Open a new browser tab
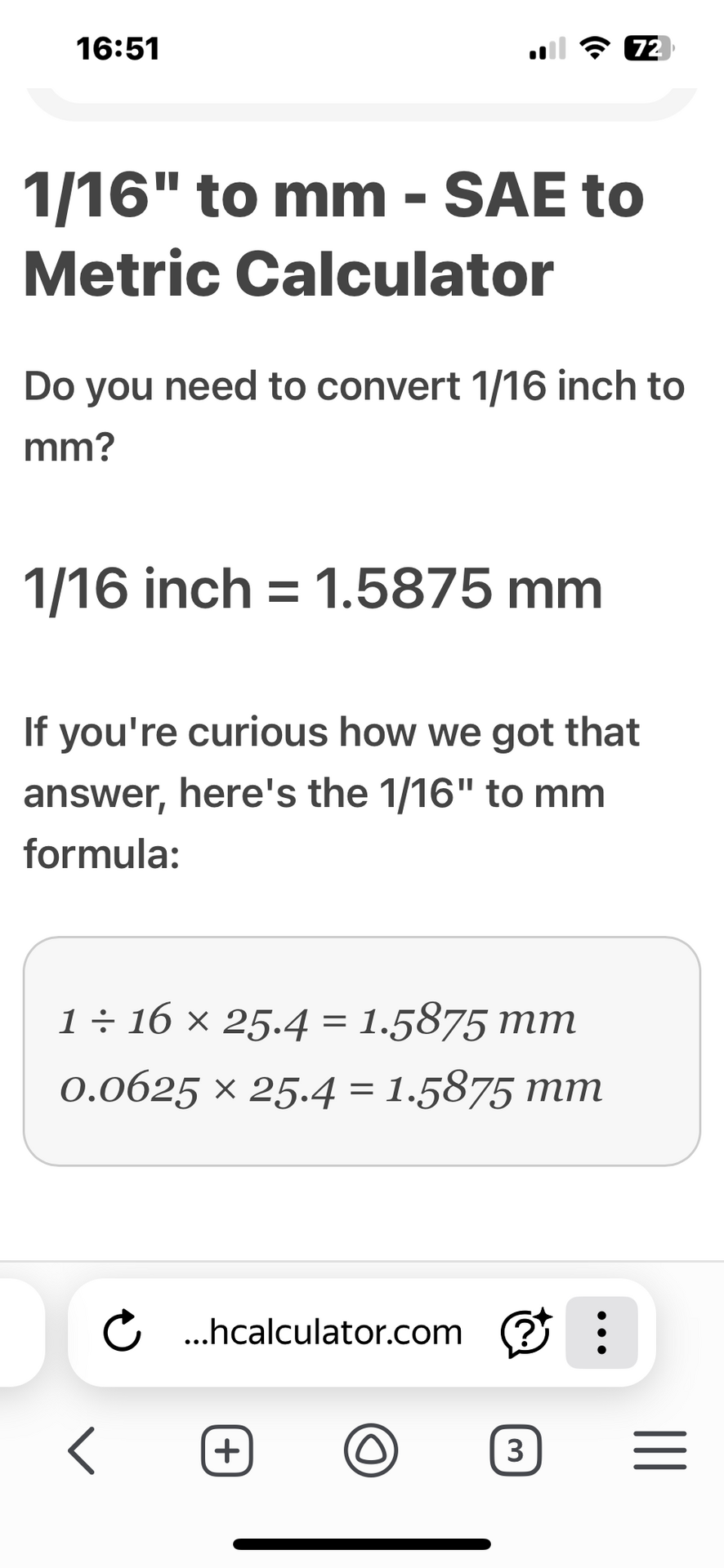This screenshot has width=724, height=1568. click(x=227, y=1450)
